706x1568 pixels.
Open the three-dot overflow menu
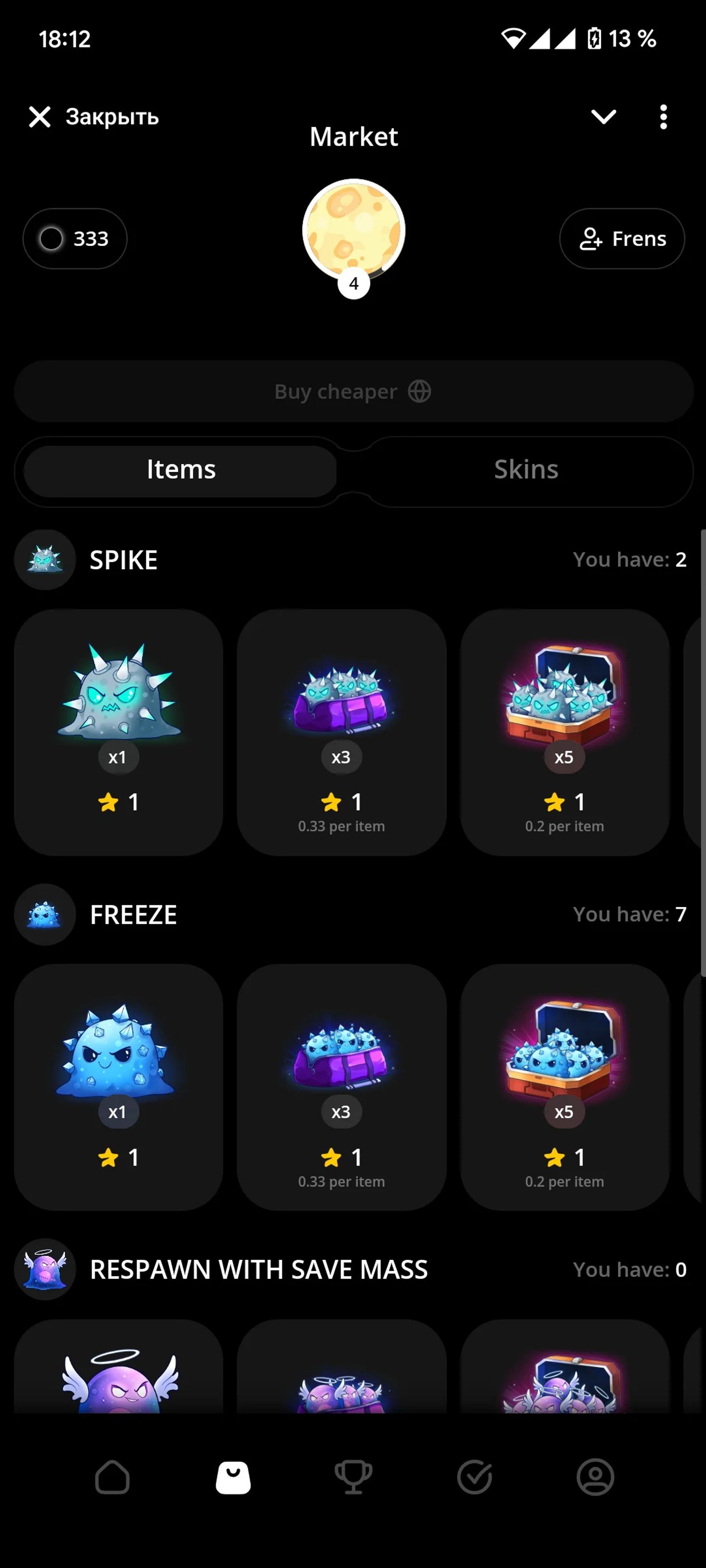pyautogui.click(x=663, y=116)
